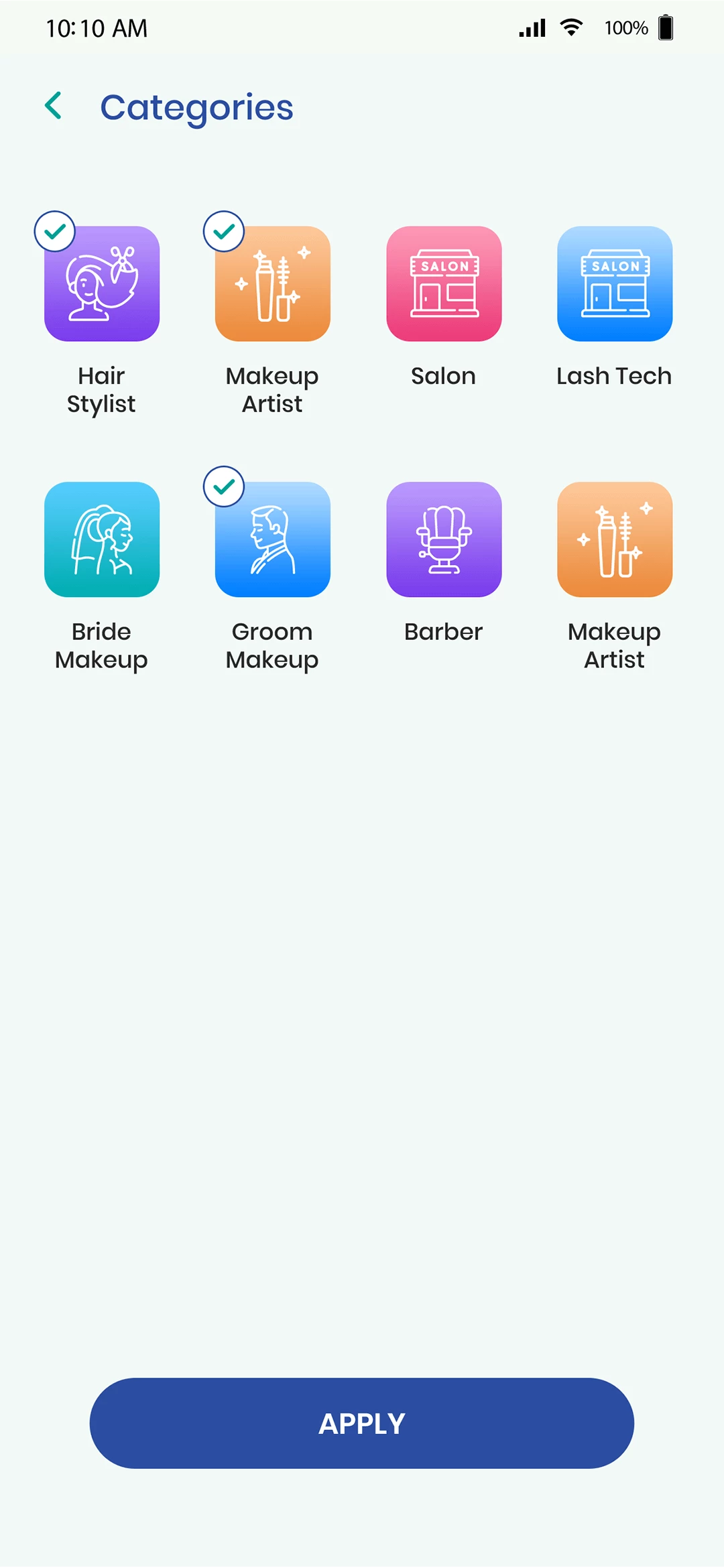Select the Hair Stylist category icon
Image resolution: width=724 pixels, height=1568 pixels.
tap(101, 283)
